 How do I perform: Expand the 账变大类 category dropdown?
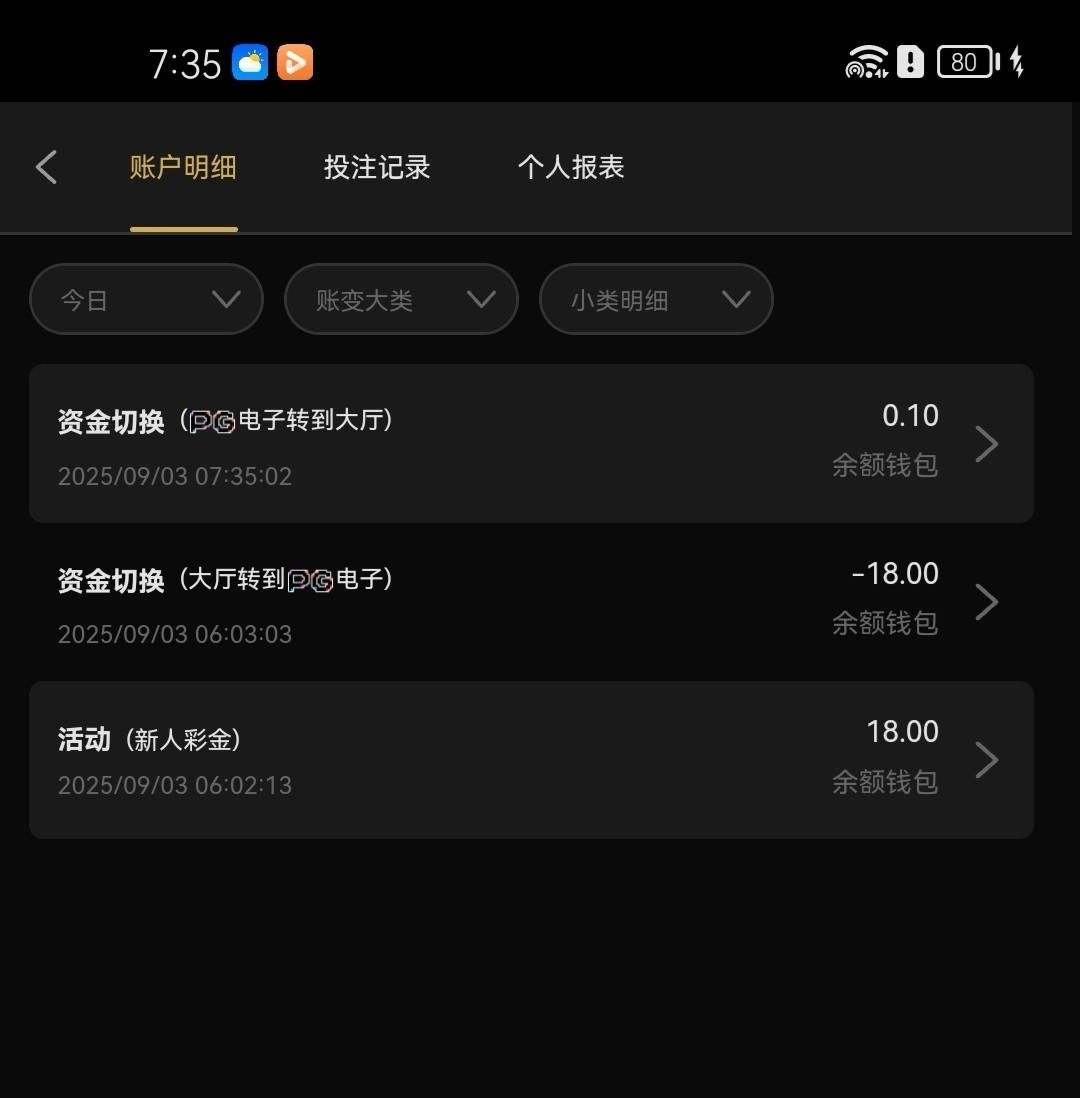(401, 299)
